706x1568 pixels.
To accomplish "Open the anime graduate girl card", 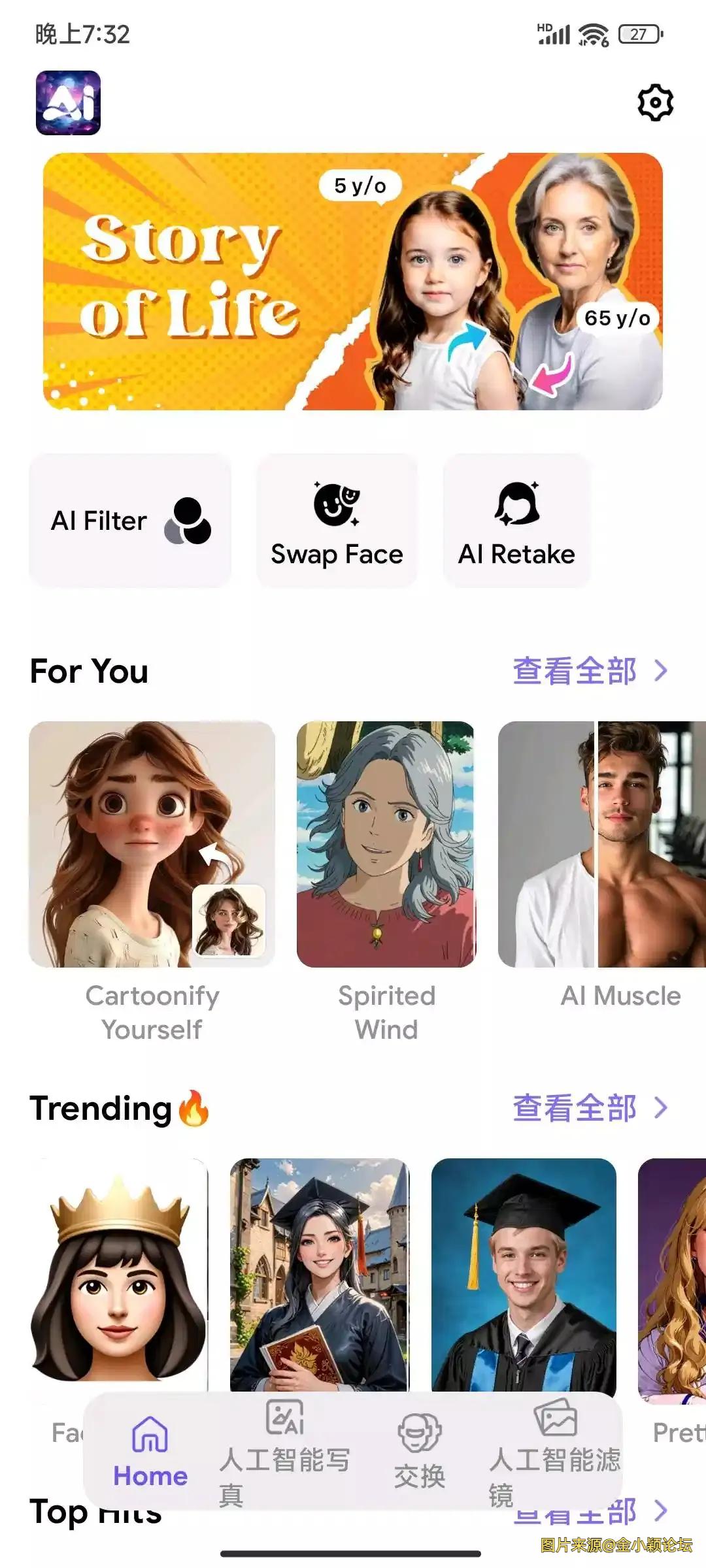I will (320, 1274).
